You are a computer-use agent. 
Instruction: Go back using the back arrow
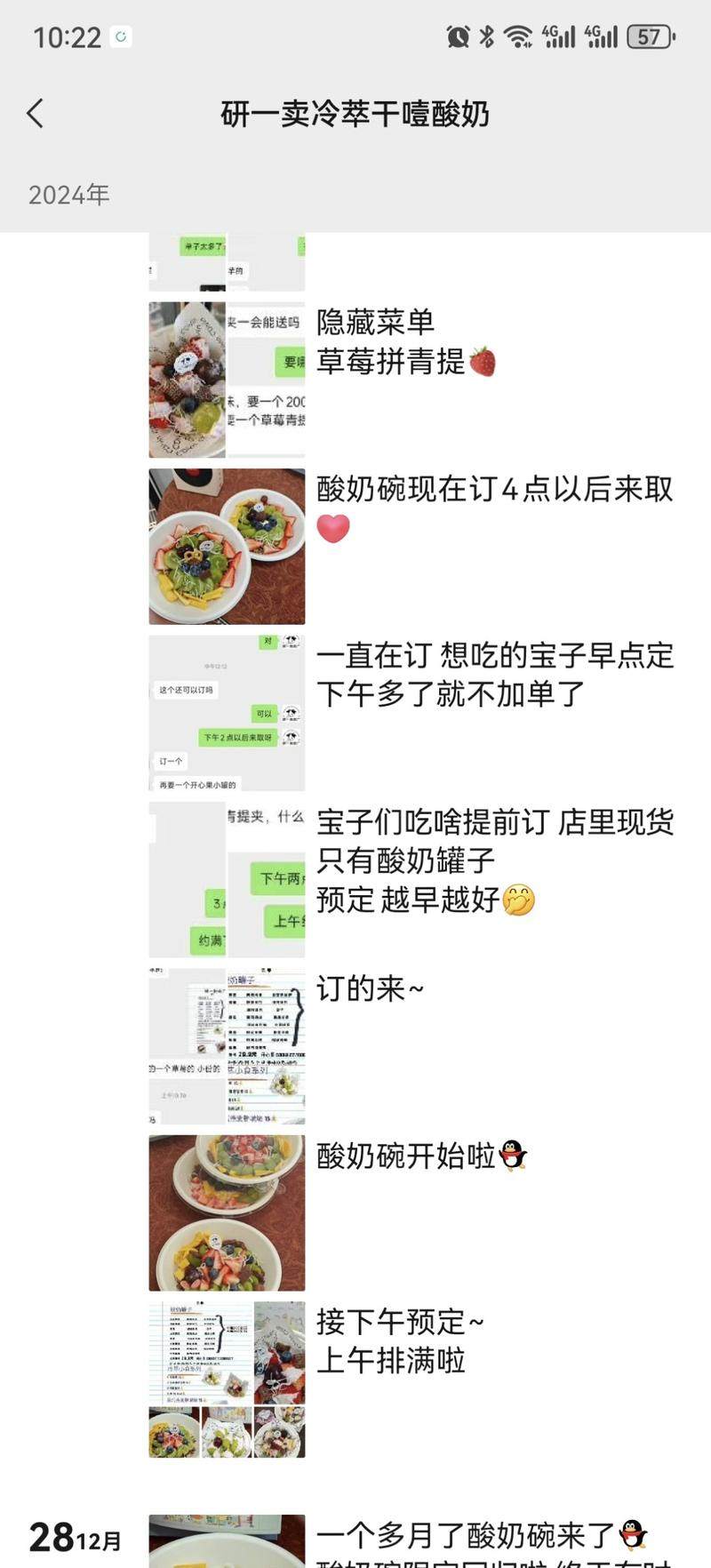coord(36,114)
